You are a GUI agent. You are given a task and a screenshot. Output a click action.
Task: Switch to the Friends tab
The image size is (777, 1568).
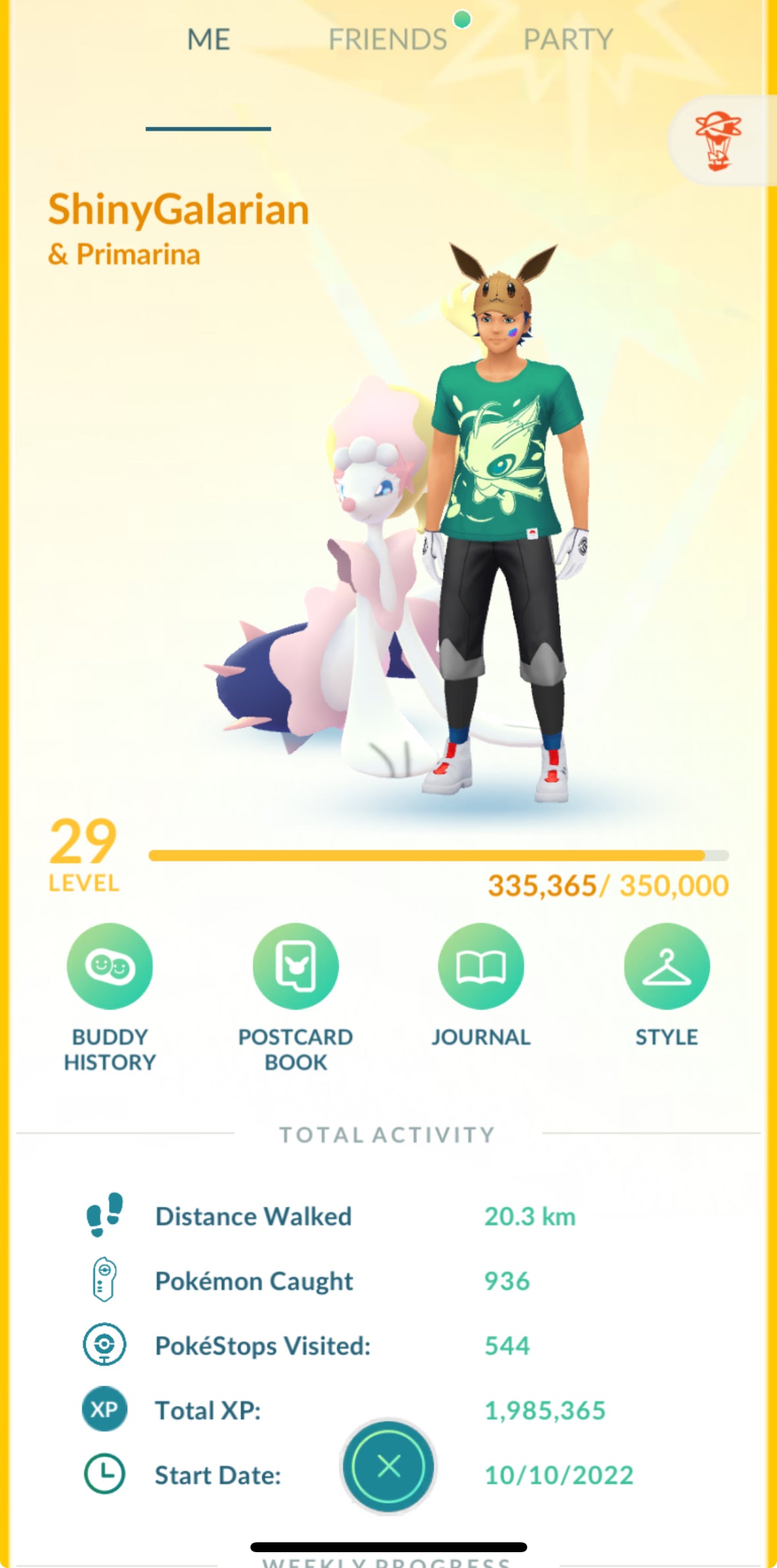coord(388,40)
